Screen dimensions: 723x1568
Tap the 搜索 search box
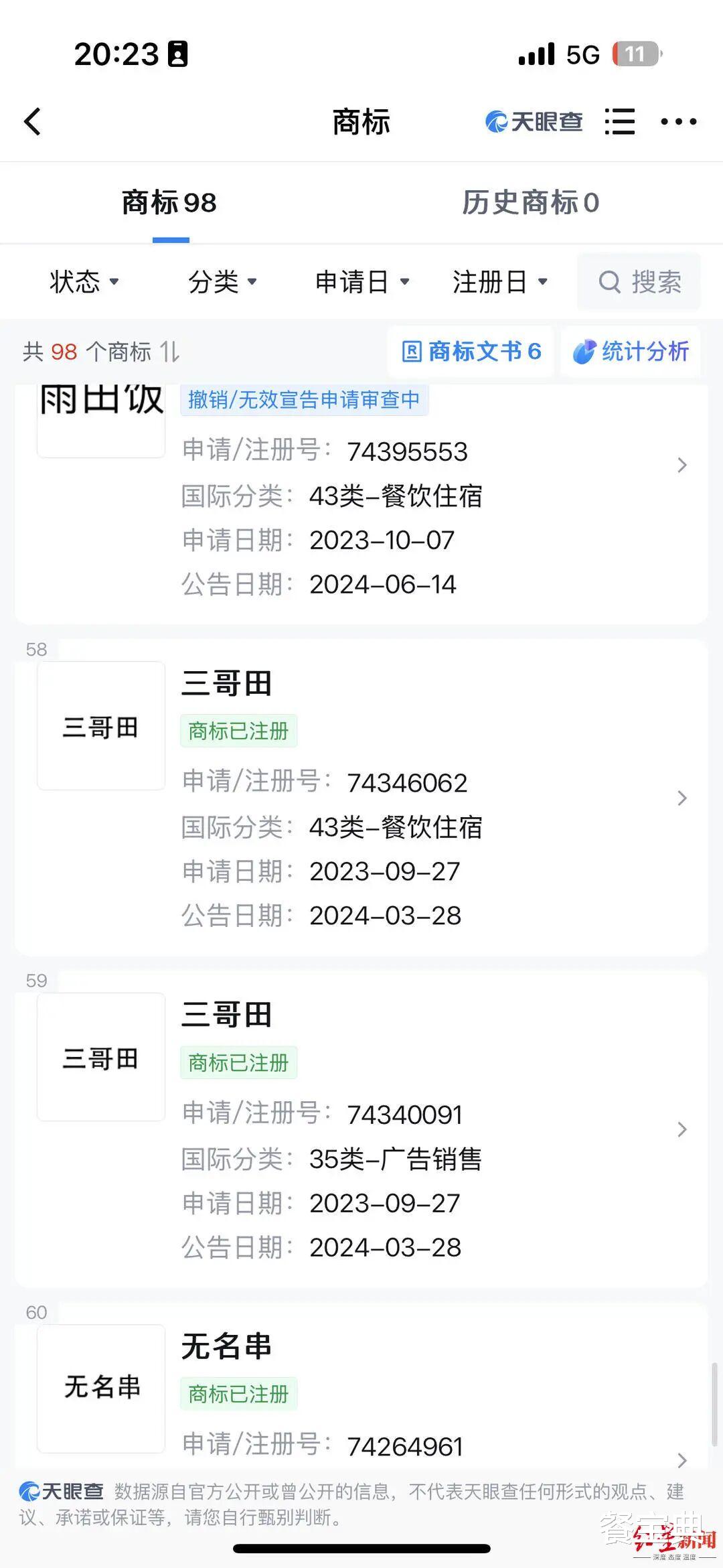pyautogui.click(x=639, y=282)
